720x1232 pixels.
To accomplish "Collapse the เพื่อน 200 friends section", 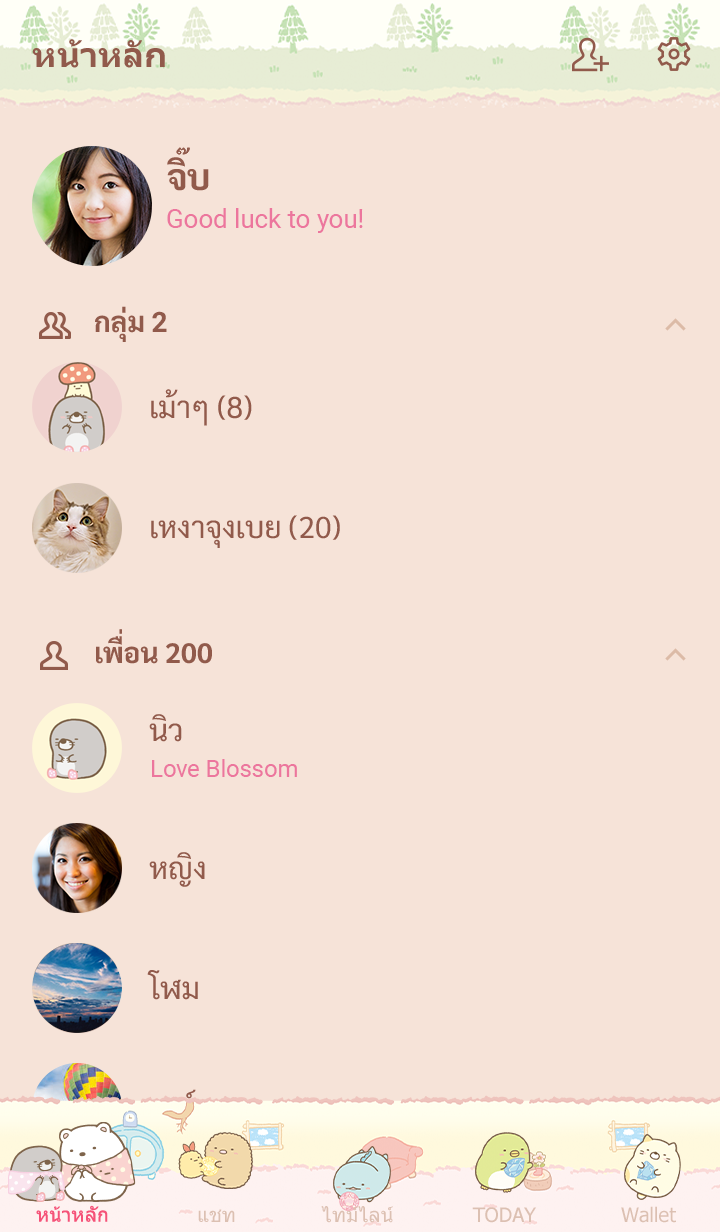I will point(675,654).
